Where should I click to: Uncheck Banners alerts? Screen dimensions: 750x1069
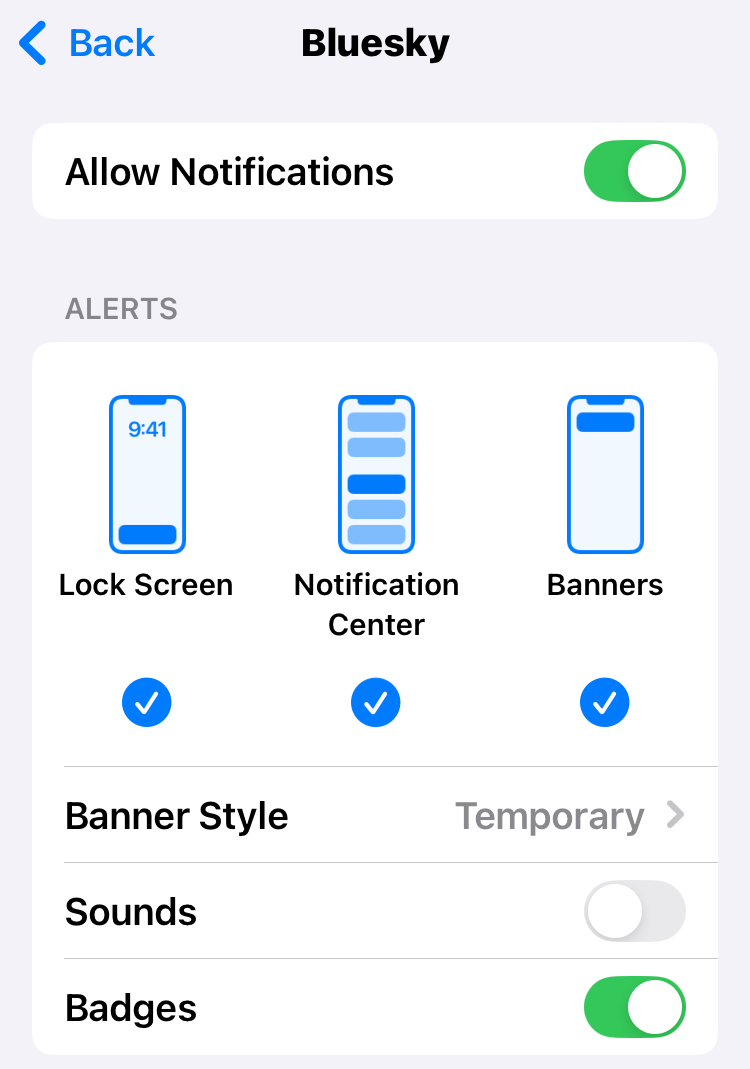[x=604, y=702]
